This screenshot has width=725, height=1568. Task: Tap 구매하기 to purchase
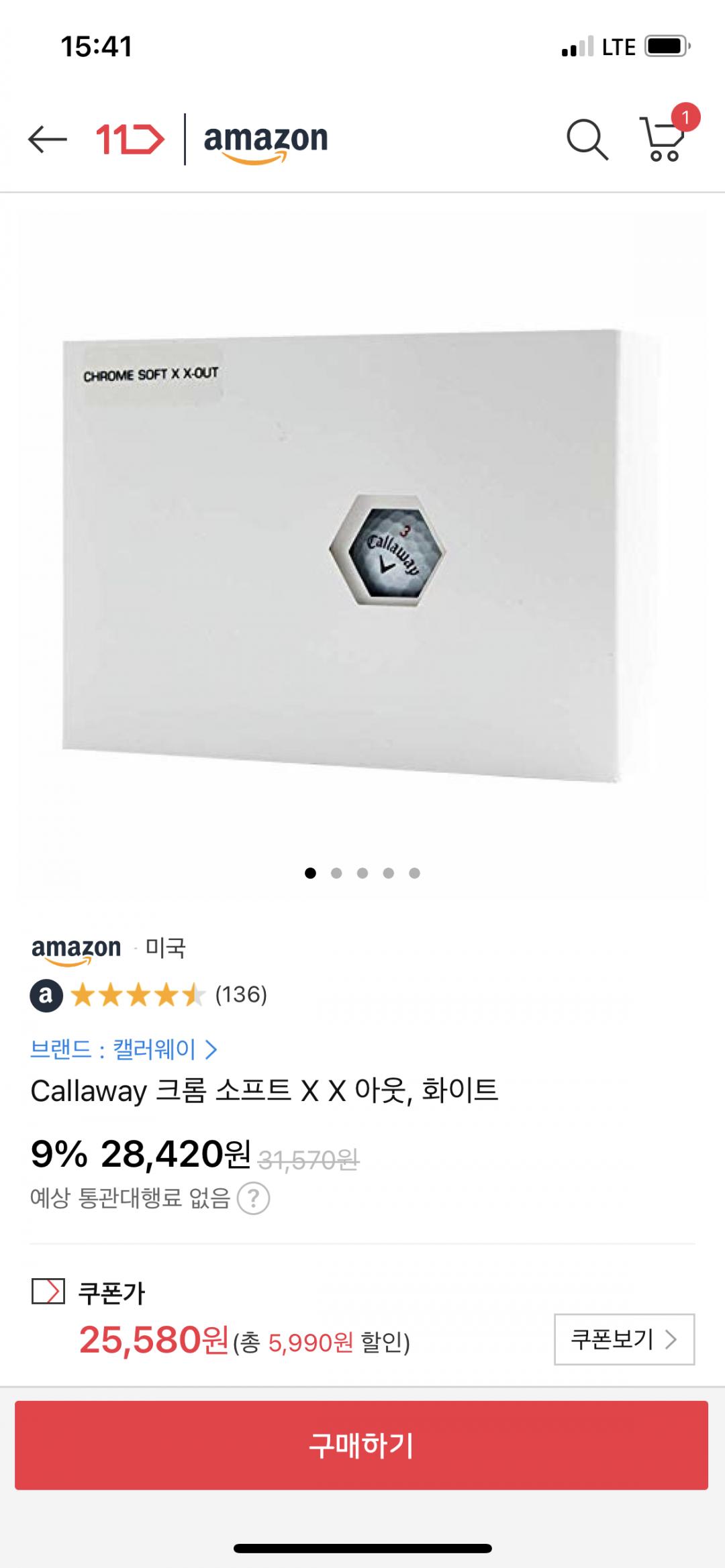361,1445
